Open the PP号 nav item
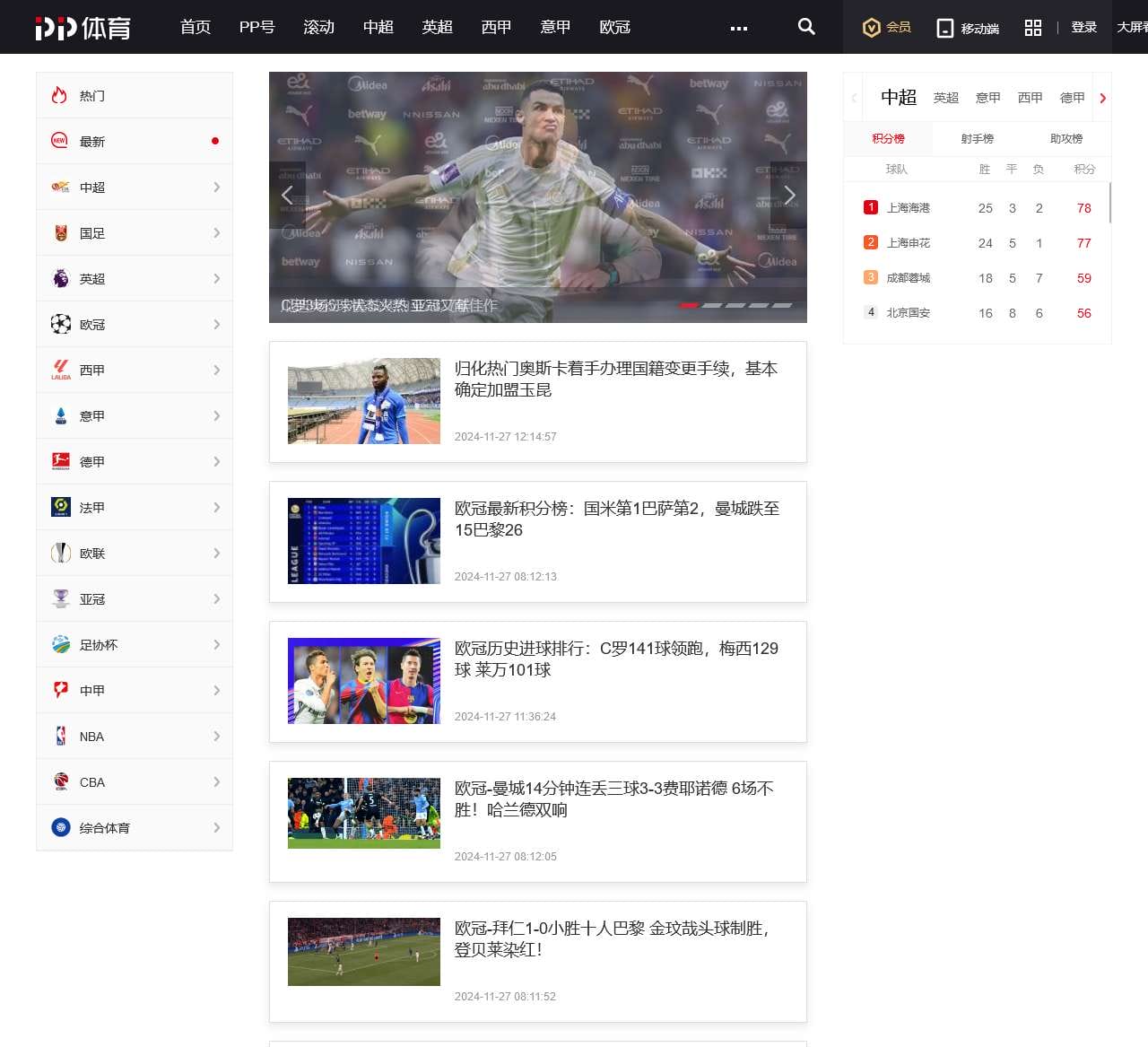This screenshot has height=1047, width=1148. pos(257,27)
